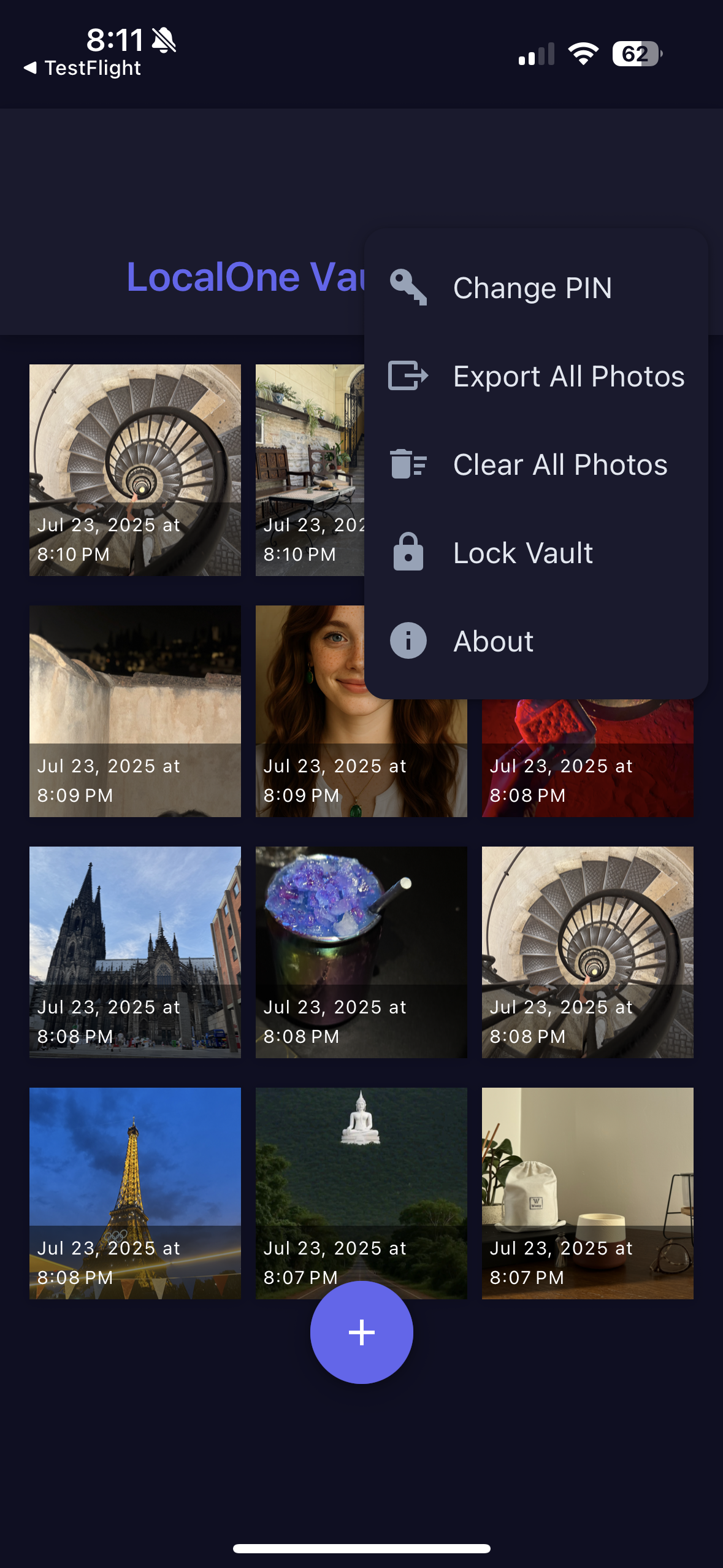Select Lock Vault from the options menu
The width and height of the screenshot is (723, 1568).
(522, 553)
